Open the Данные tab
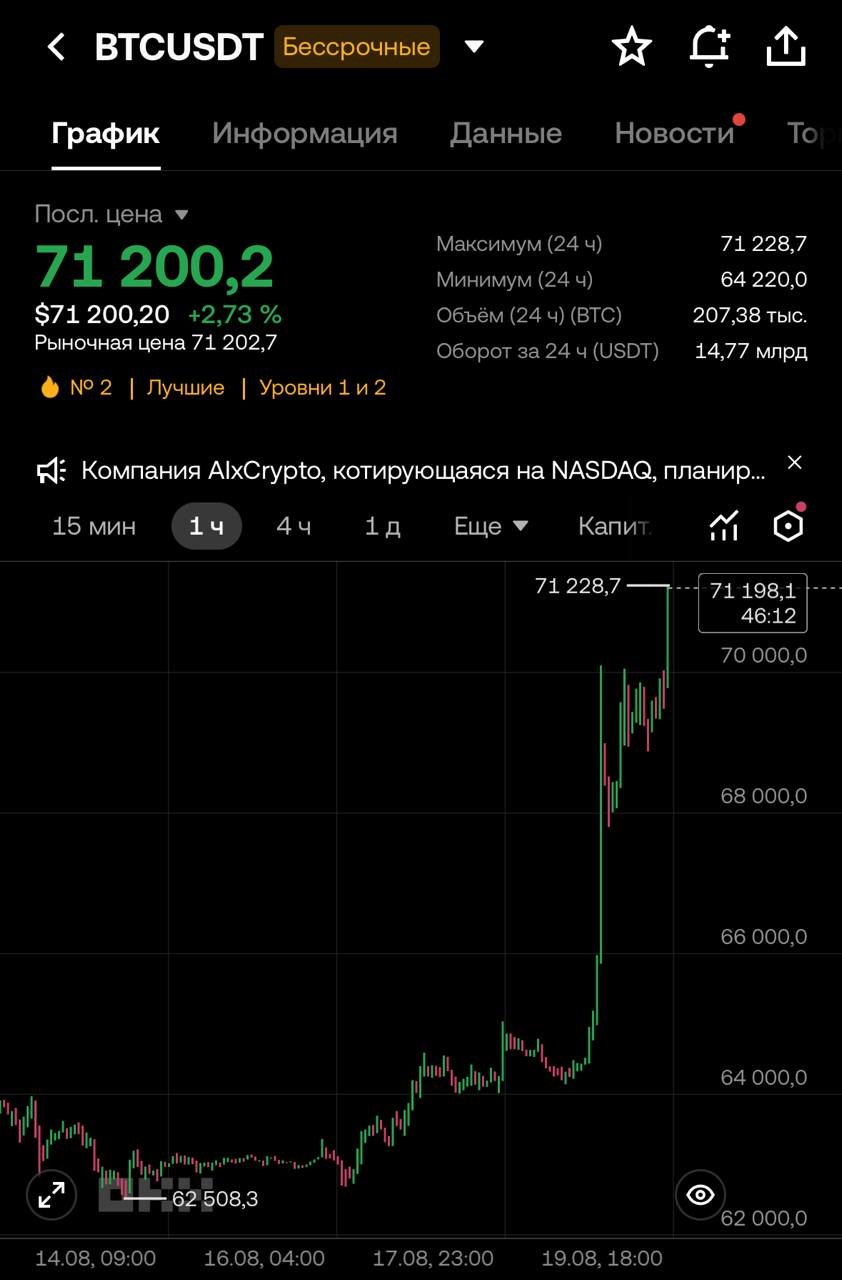The width and height of the screenshot is (842, 1280). [506, 133]
